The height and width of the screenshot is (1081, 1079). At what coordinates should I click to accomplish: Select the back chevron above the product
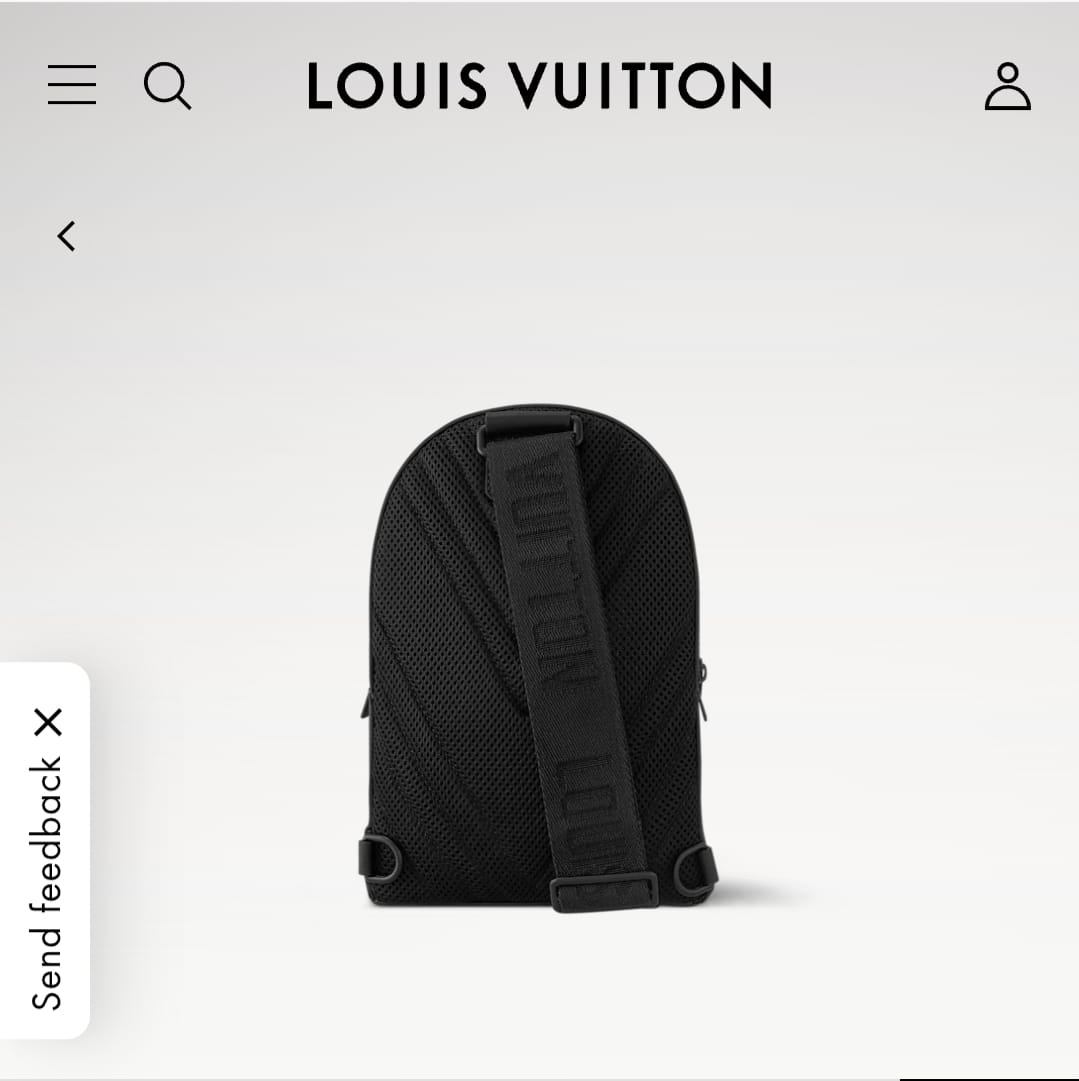(66, 236)
